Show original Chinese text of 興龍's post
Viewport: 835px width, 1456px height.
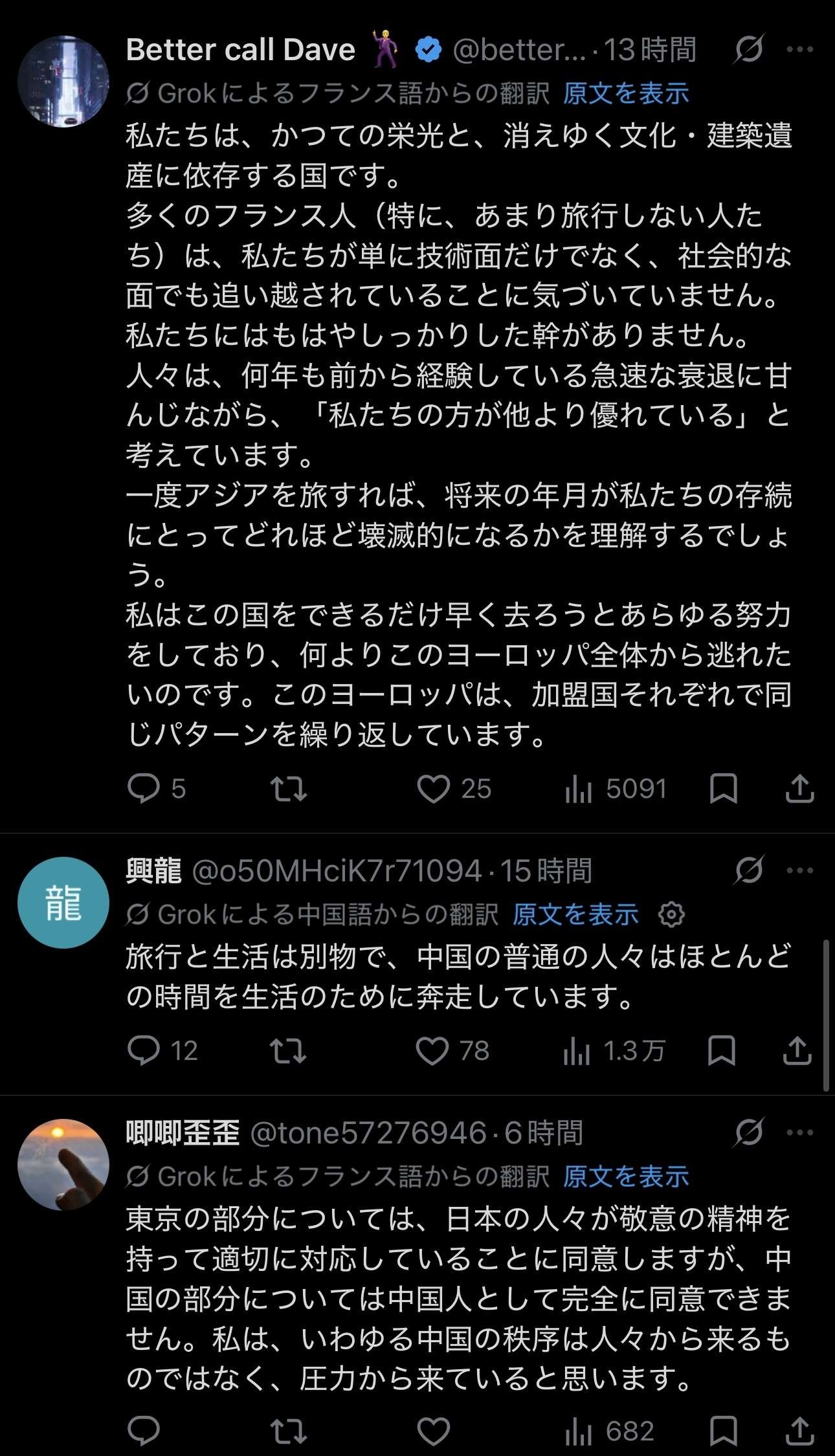click(575, 915)
